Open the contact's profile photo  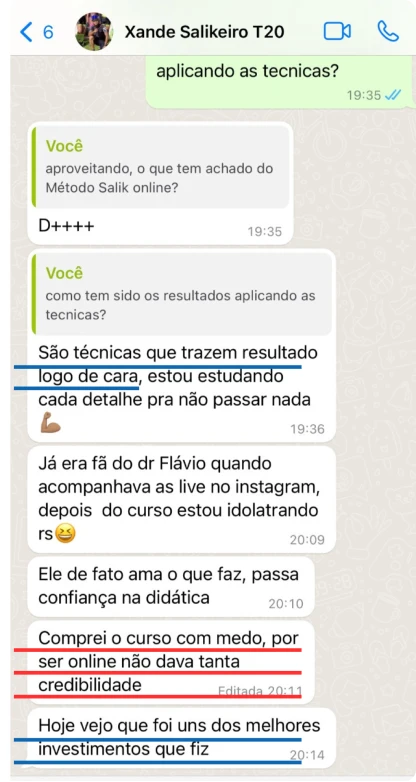tap(94, 31)
